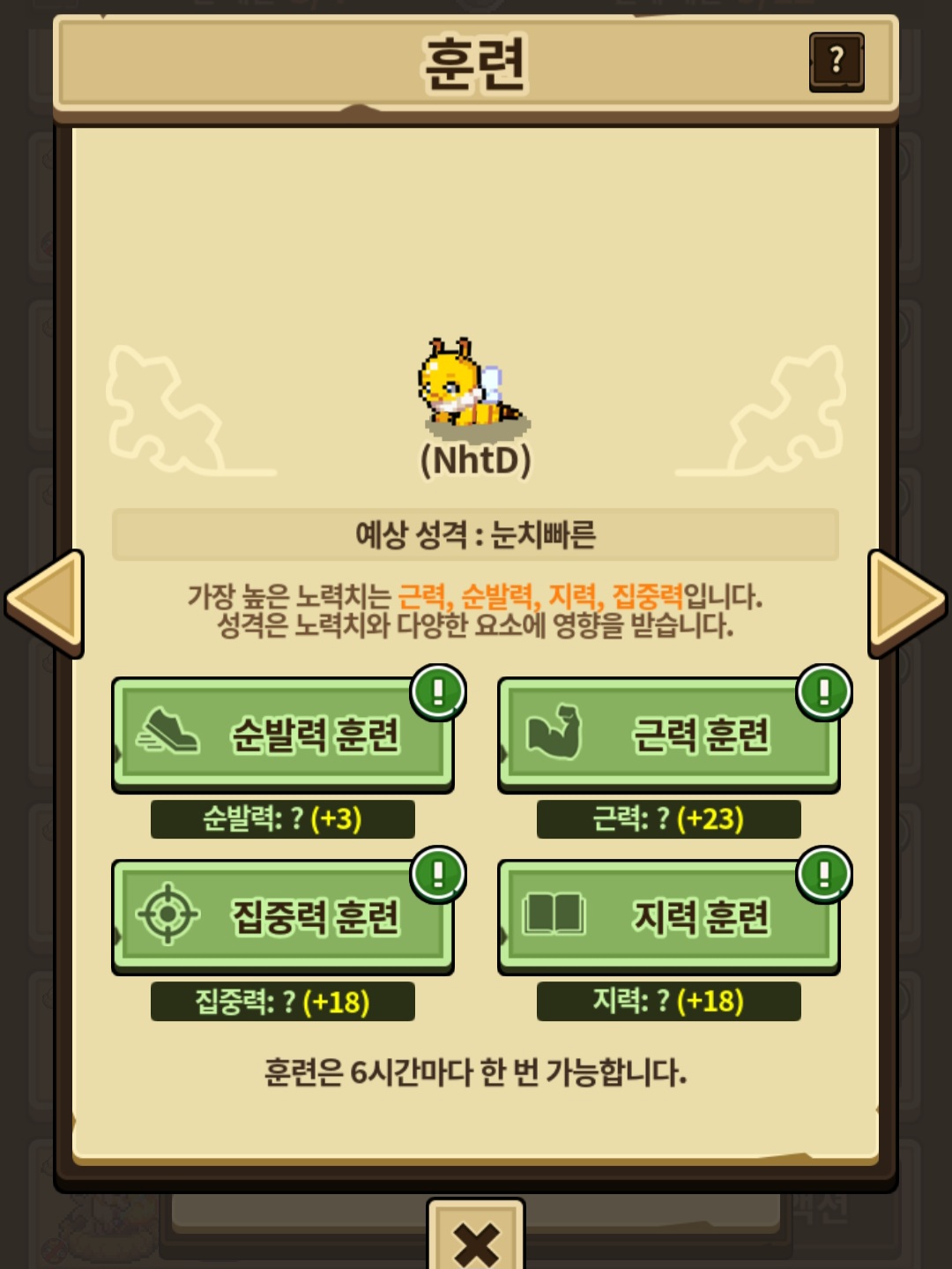The image size is (952, 1269).
Task: Open the help question mark
Action: click(836, 62)
